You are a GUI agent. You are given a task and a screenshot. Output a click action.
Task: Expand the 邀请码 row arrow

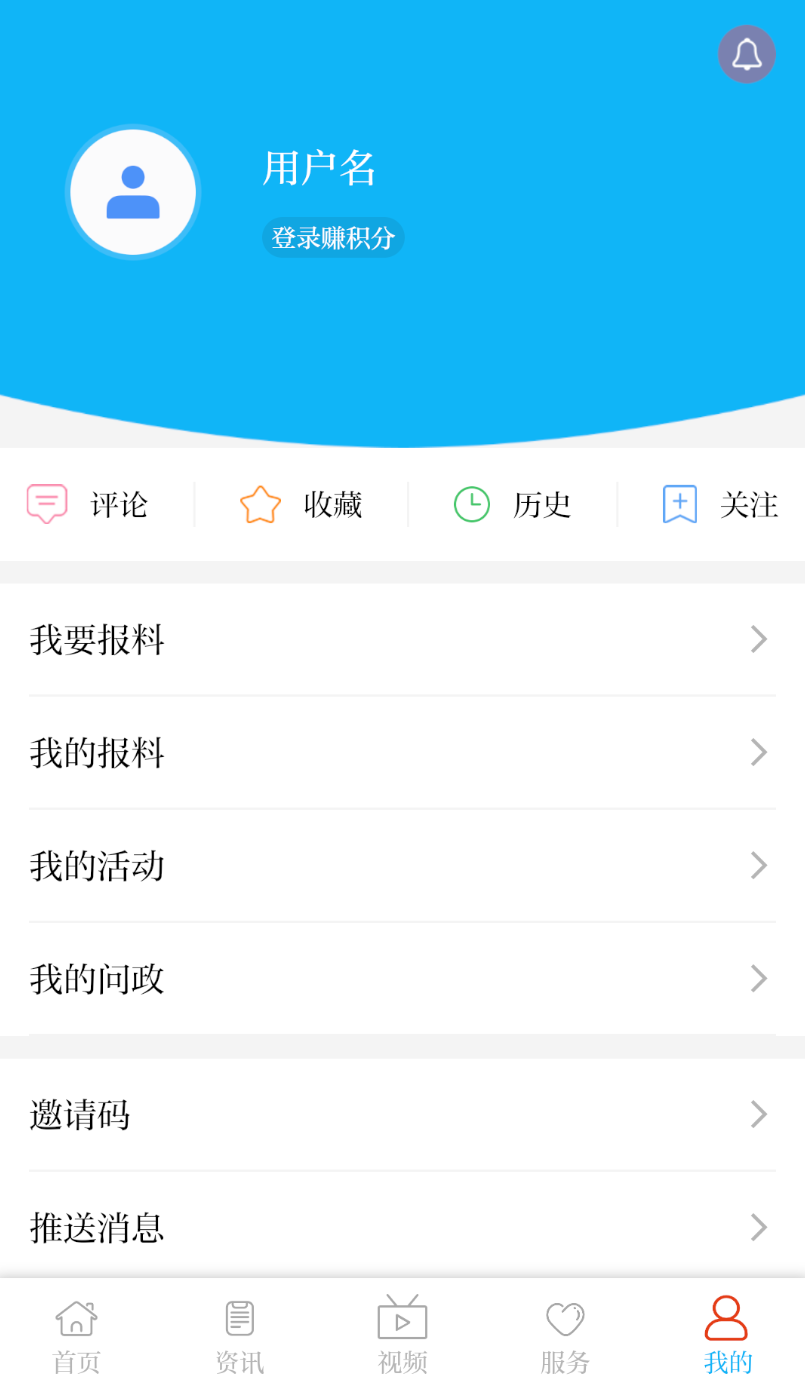758,1114
